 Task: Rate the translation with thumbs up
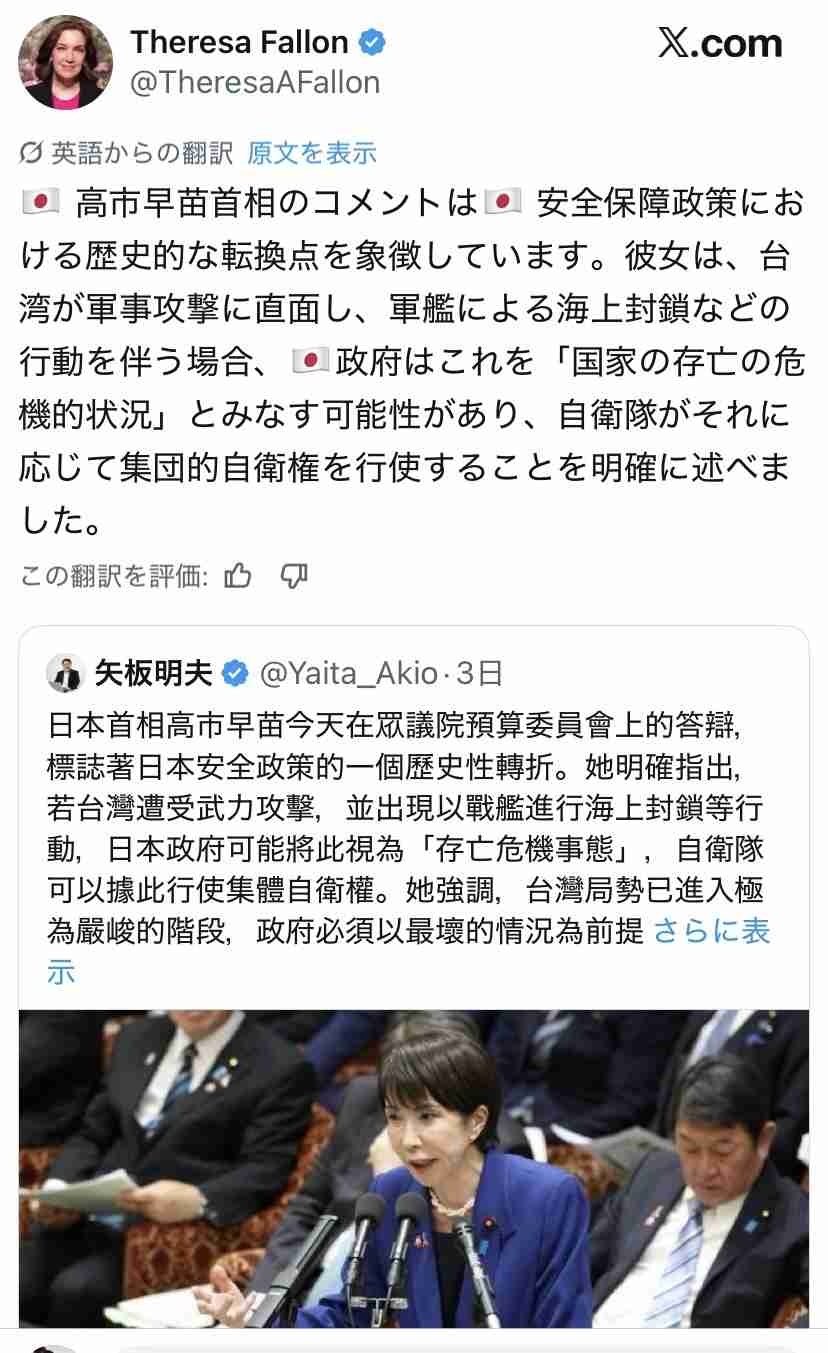[238, 576]
